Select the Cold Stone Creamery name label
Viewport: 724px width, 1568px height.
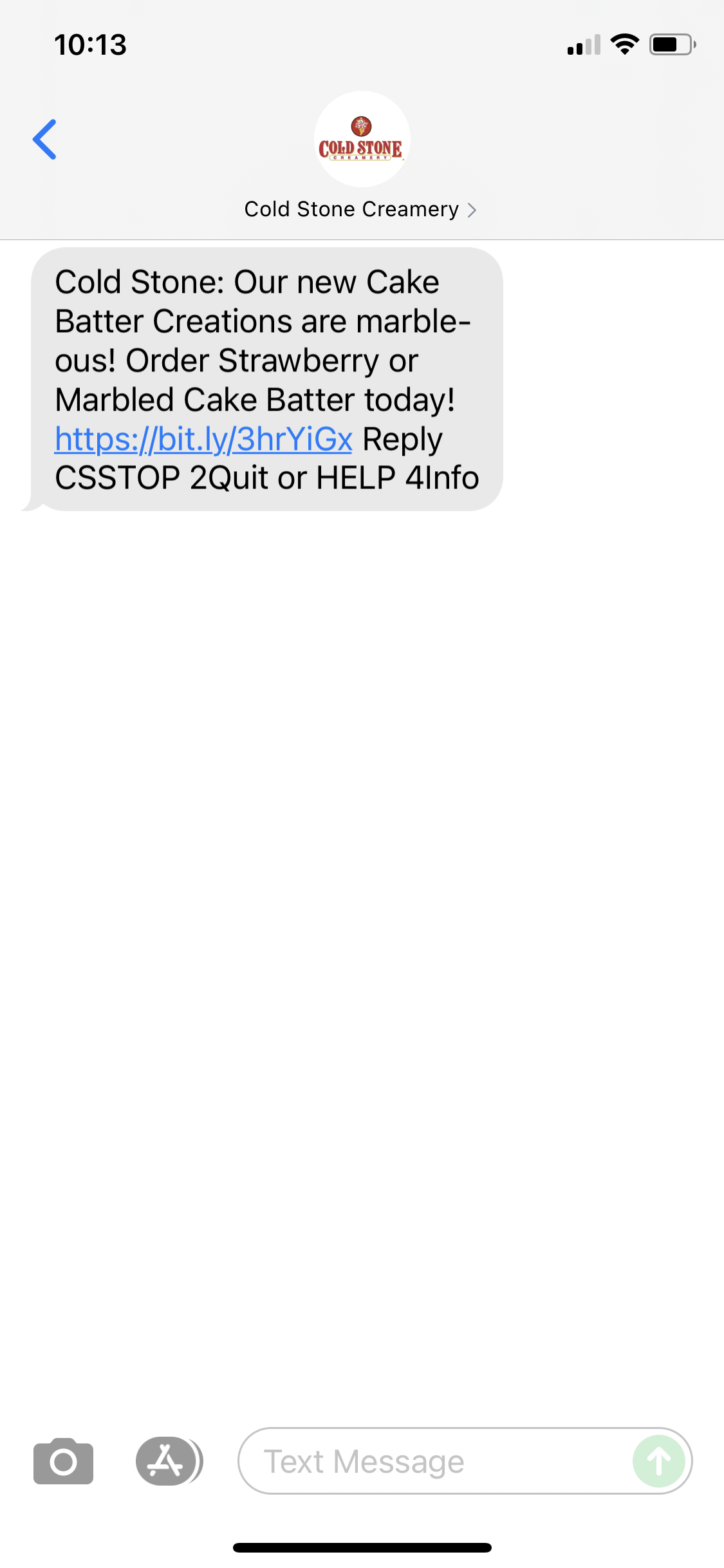pos(351,209)
